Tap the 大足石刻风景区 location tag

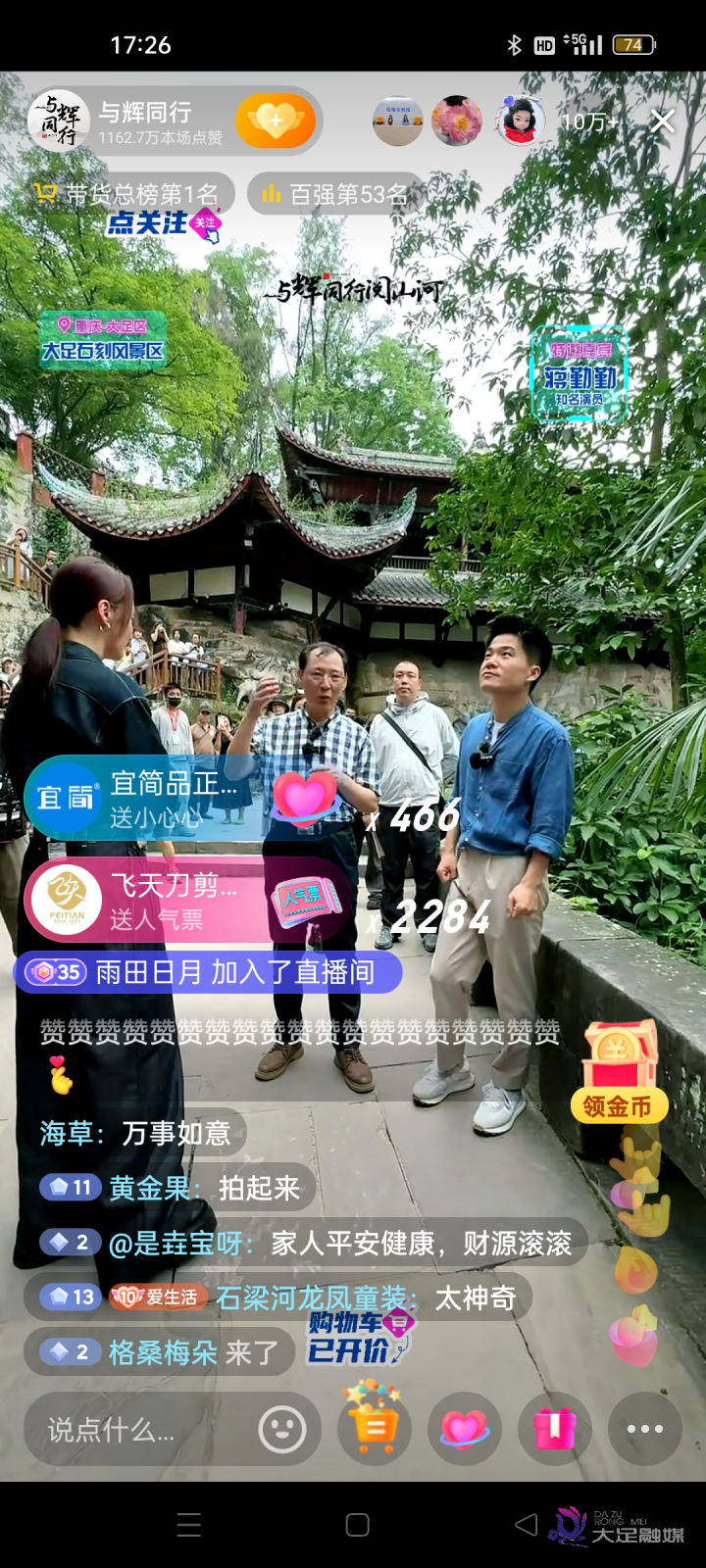(103, 339)
